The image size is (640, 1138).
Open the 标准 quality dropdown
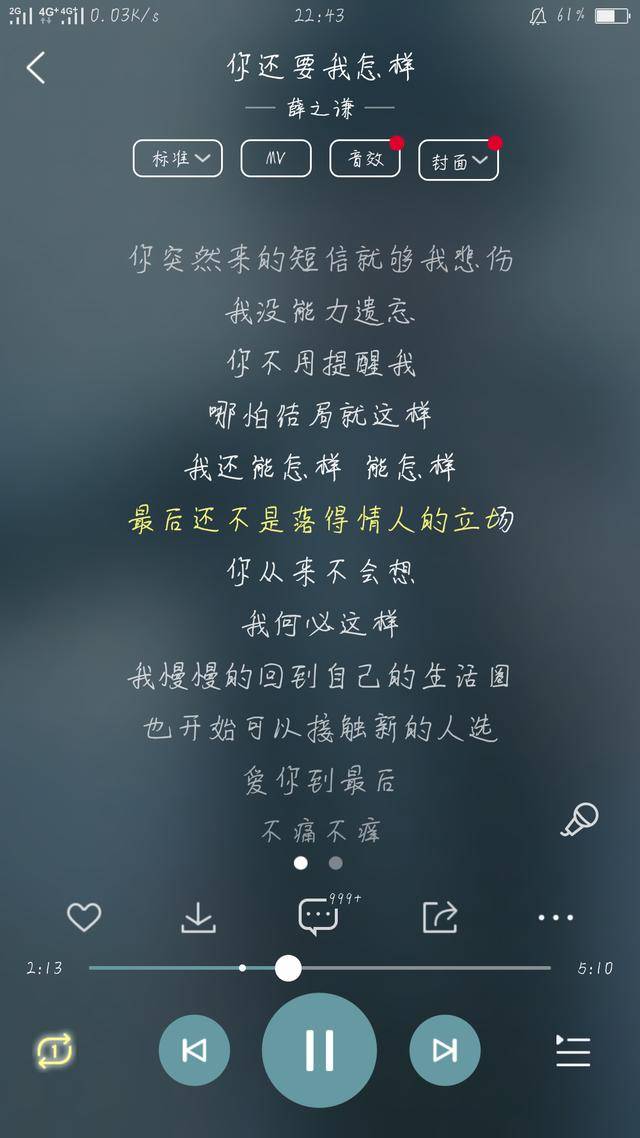click(x=178, y=158)
